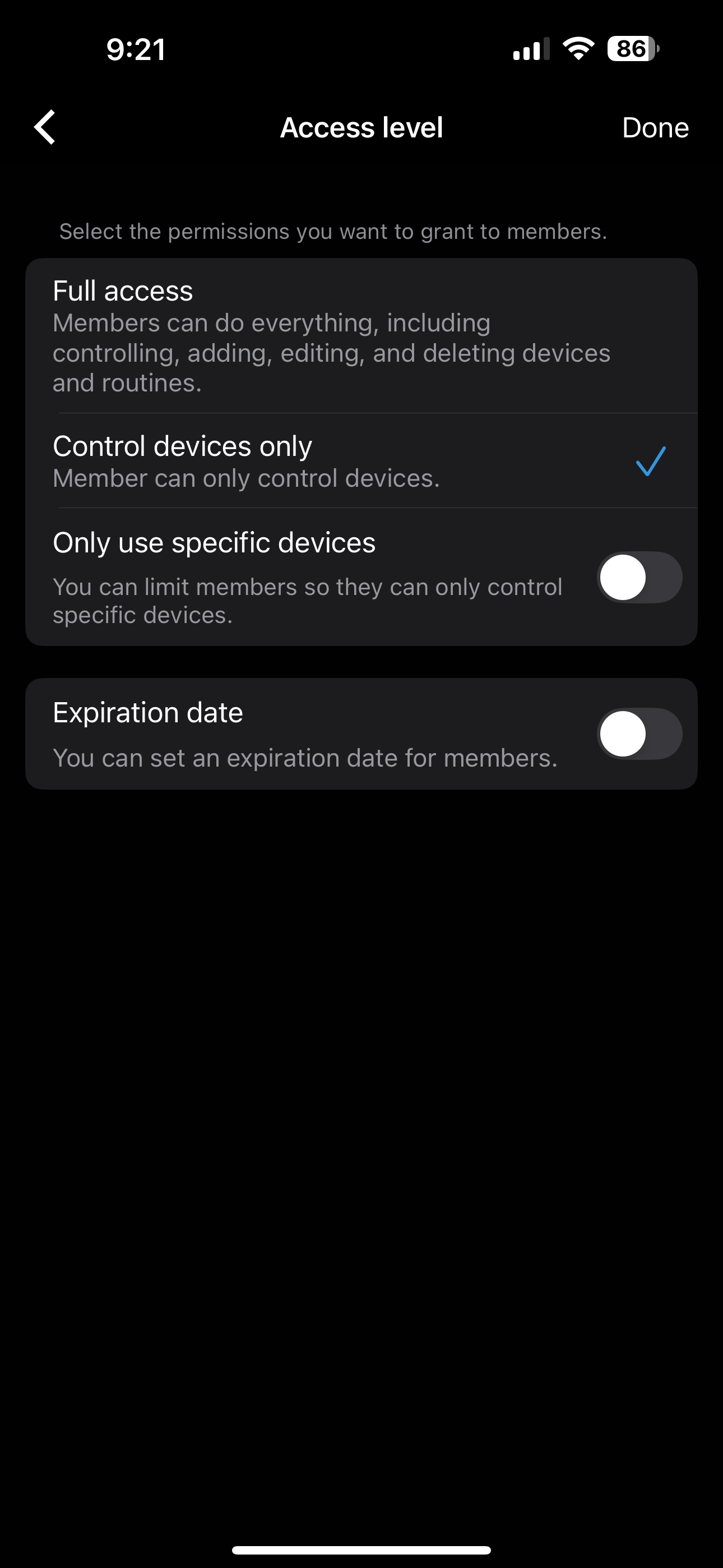Select the Full access option
Screen dimensions: 723x1568
(x=361, y=336)
